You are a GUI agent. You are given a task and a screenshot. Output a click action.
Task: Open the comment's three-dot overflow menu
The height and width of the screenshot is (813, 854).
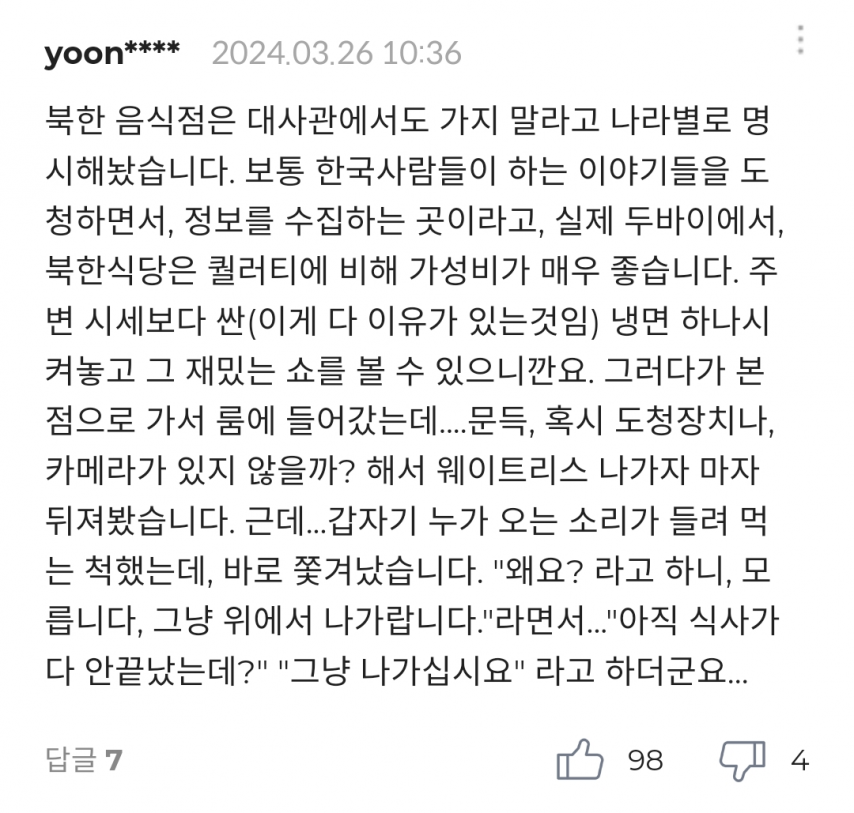point(800,41)
